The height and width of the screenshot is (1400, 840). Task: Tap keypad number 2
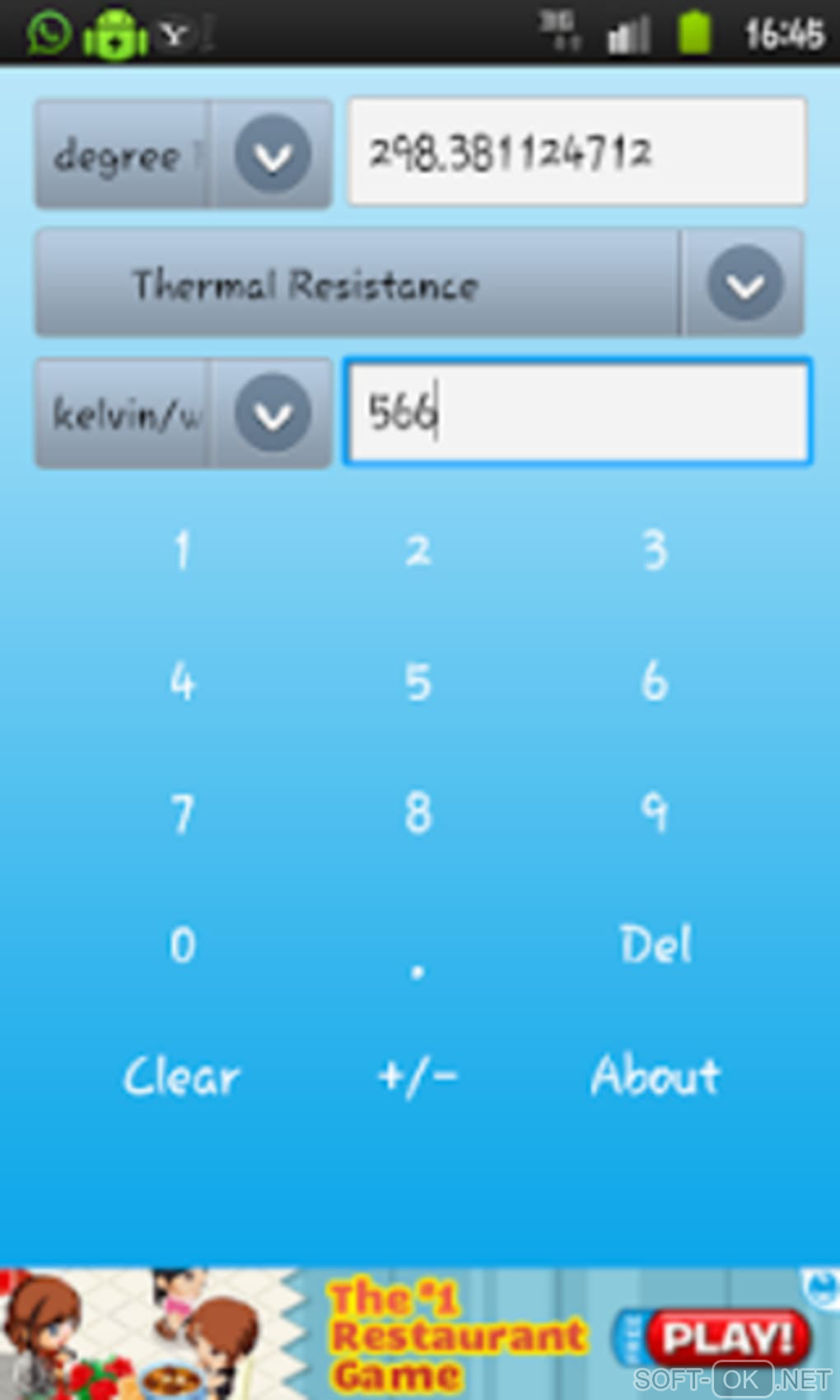pos(418,550)
